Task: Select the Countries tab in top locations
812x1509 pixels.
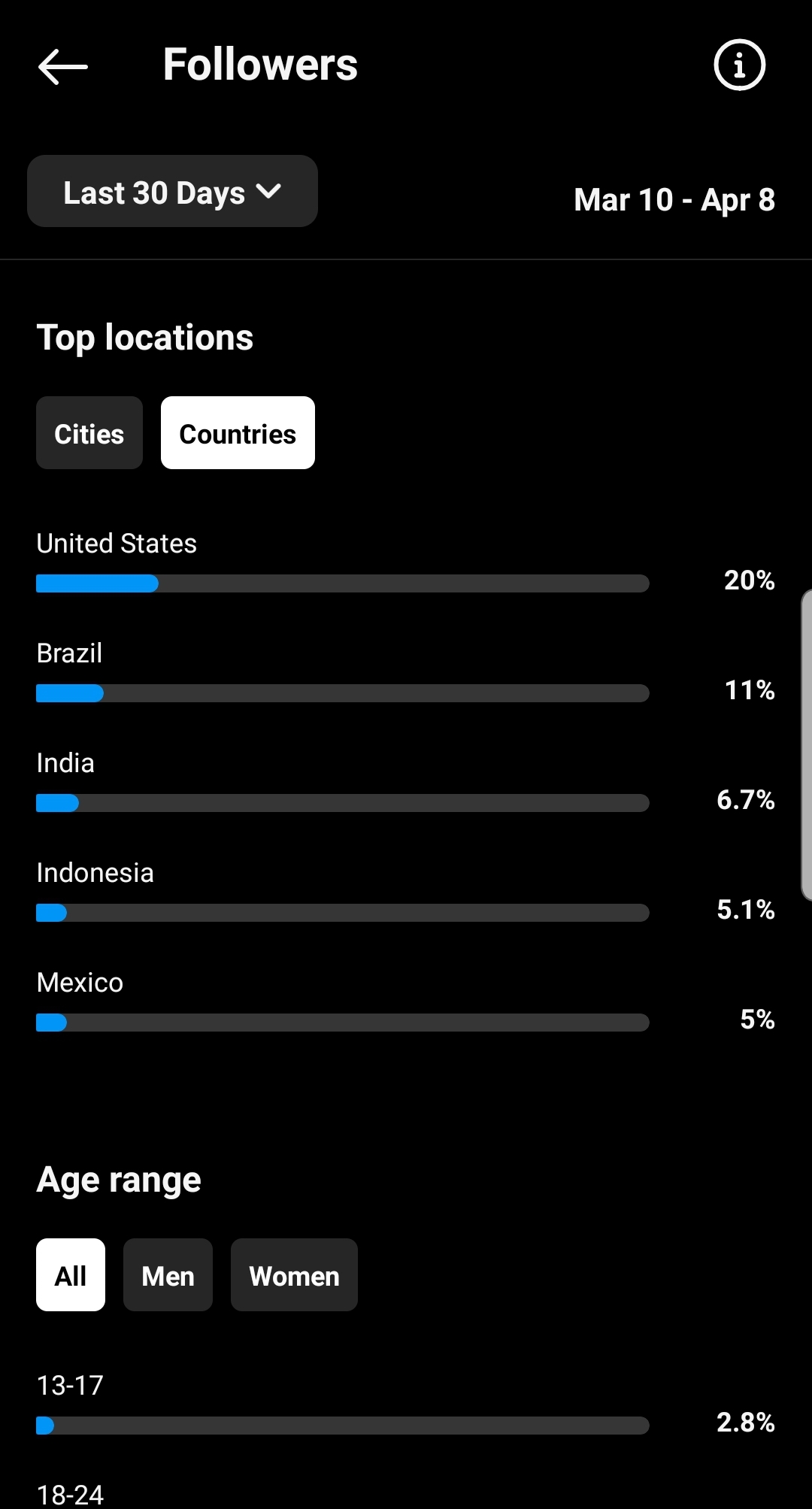Action: (x=238, y=433)
